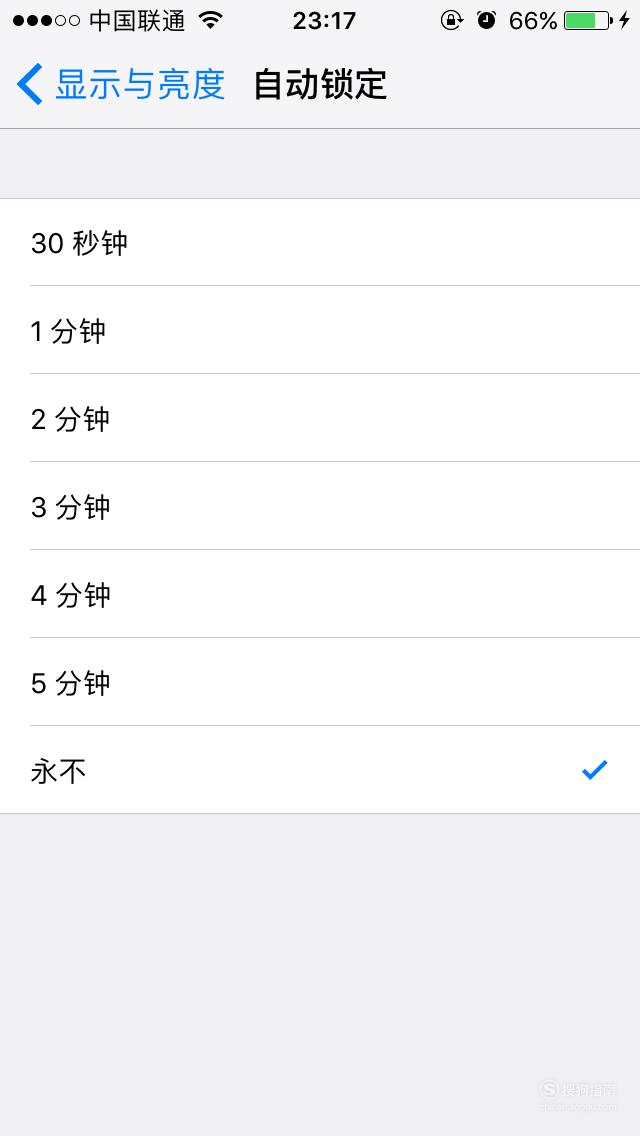Select the 30 秒钟 auto-lock option
This screenshot has height=1136, width=640.
(320, 243)
